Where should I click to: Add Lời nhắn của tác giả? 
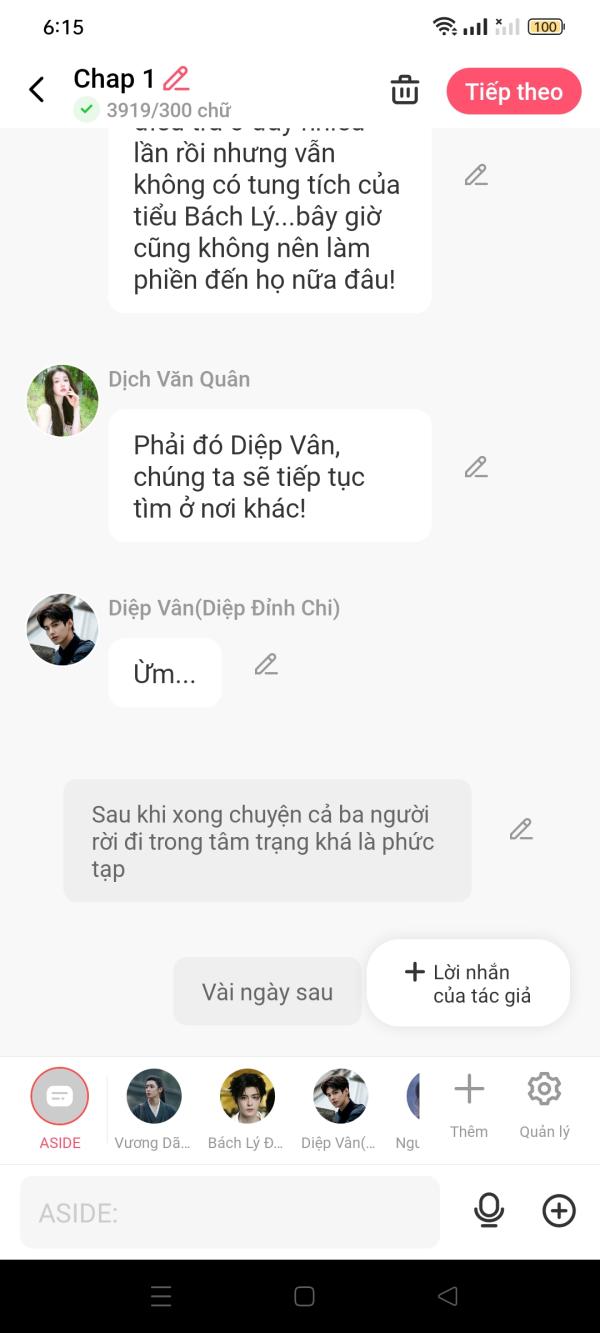[468, 983]
